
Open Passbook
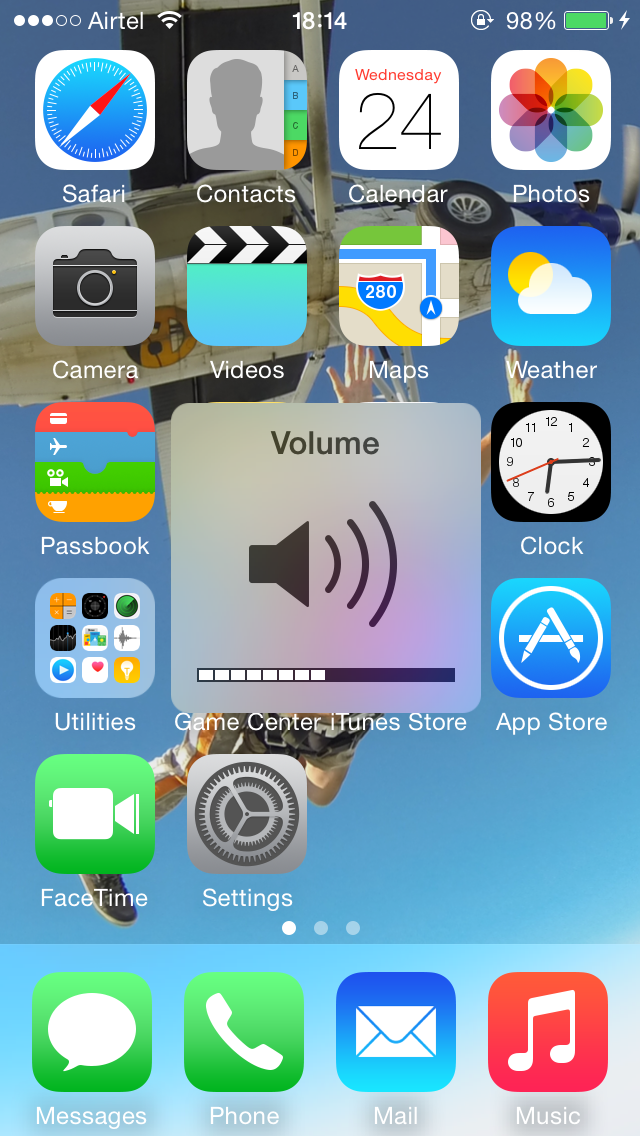[x=95, y=462]
